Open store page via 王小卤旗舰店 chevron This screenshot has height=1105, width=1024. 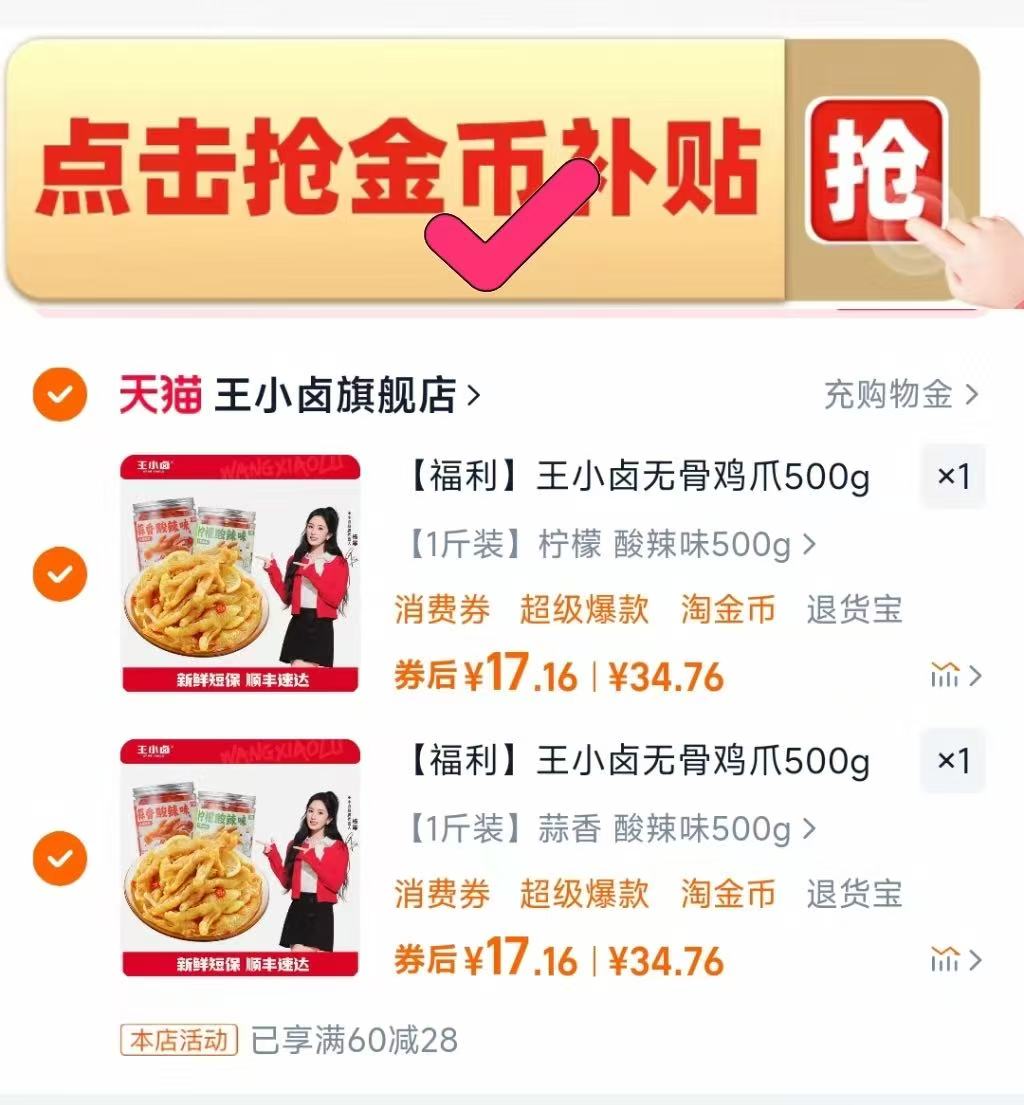coord(472,394)
